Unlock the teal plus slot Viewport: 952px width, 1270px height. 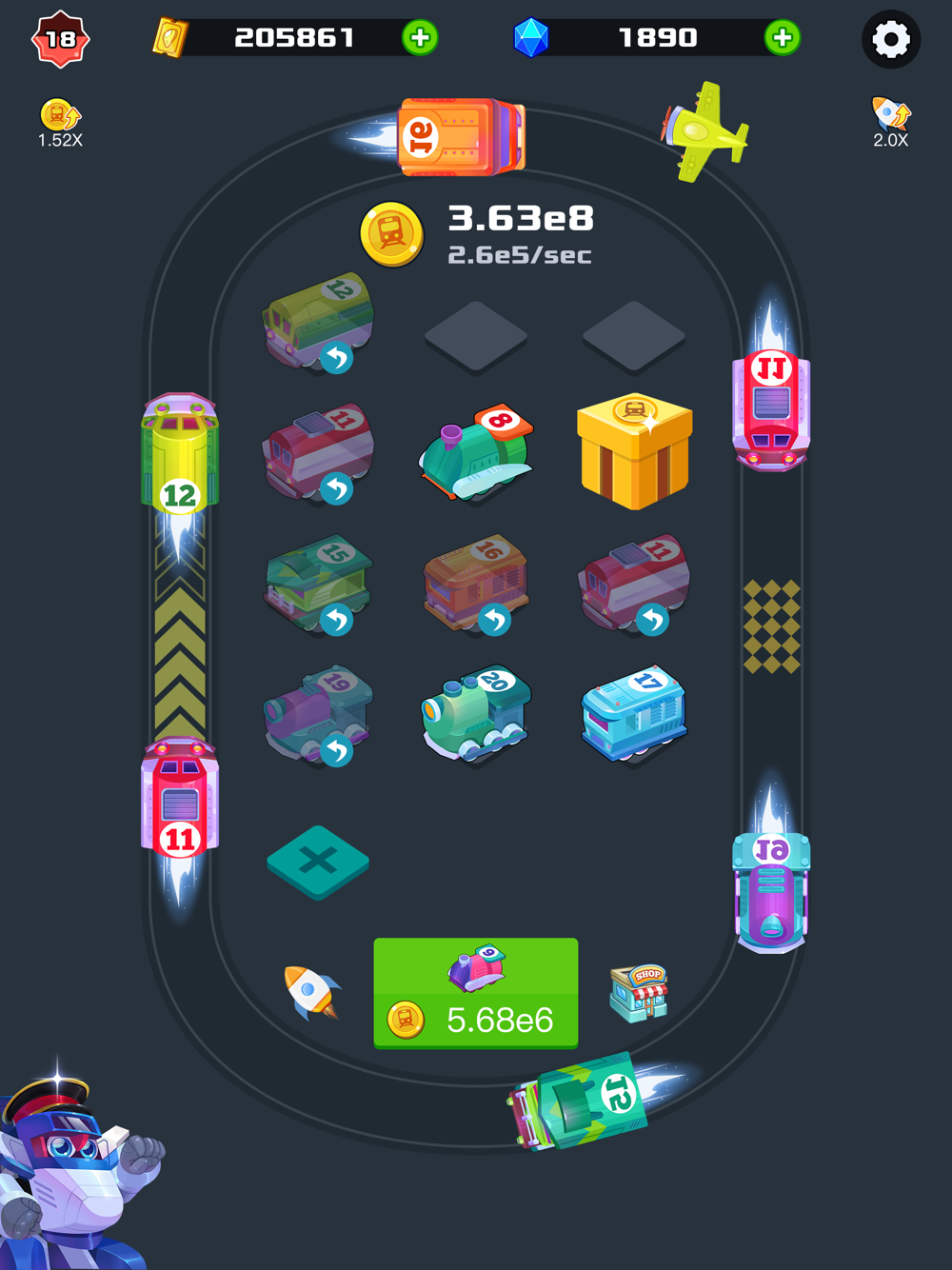pyautogui.click(x=318, y=863)
